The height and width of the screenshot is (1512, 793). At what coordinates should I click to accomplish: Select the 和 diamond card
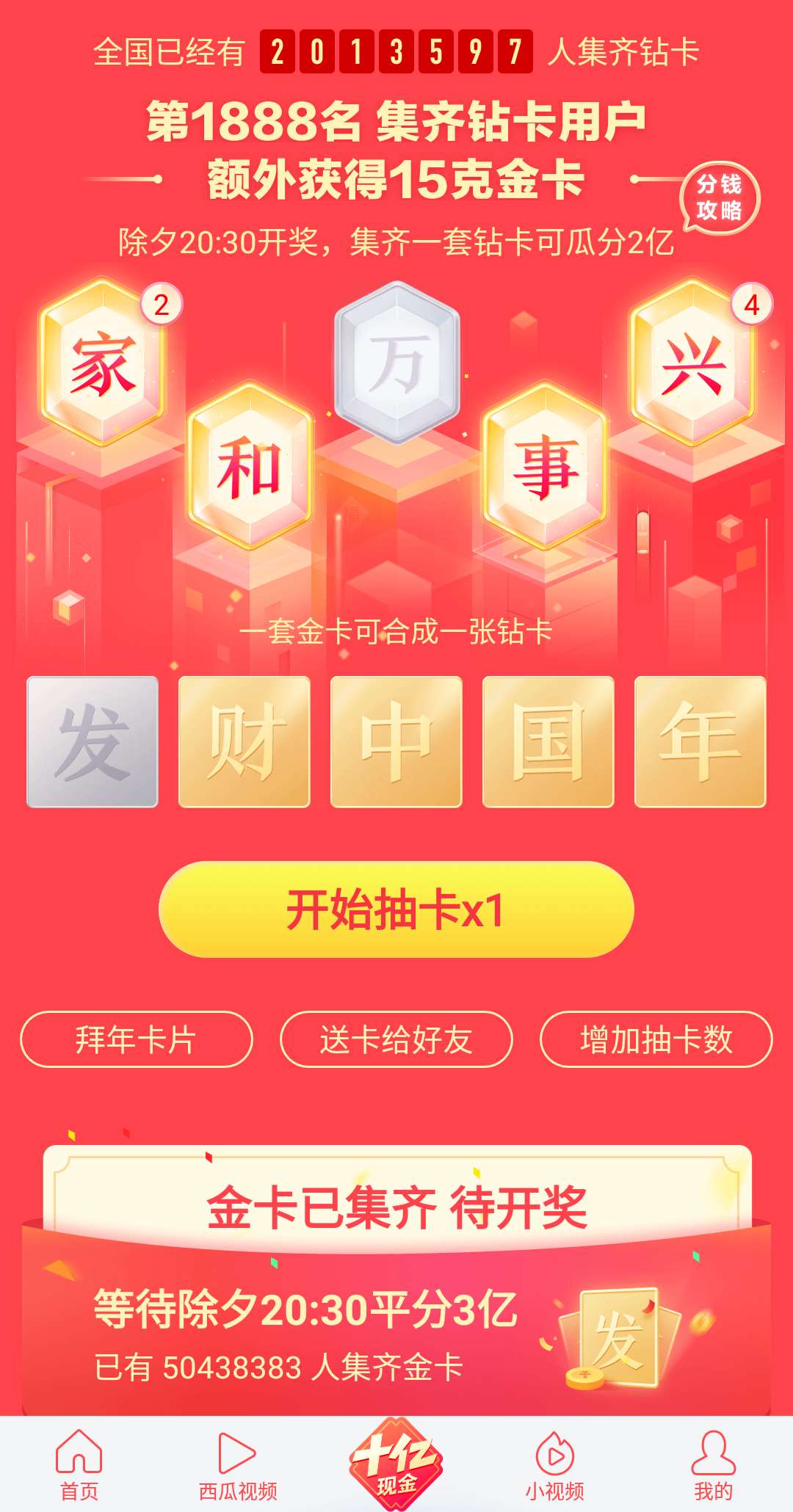click(x=250, y=466)
